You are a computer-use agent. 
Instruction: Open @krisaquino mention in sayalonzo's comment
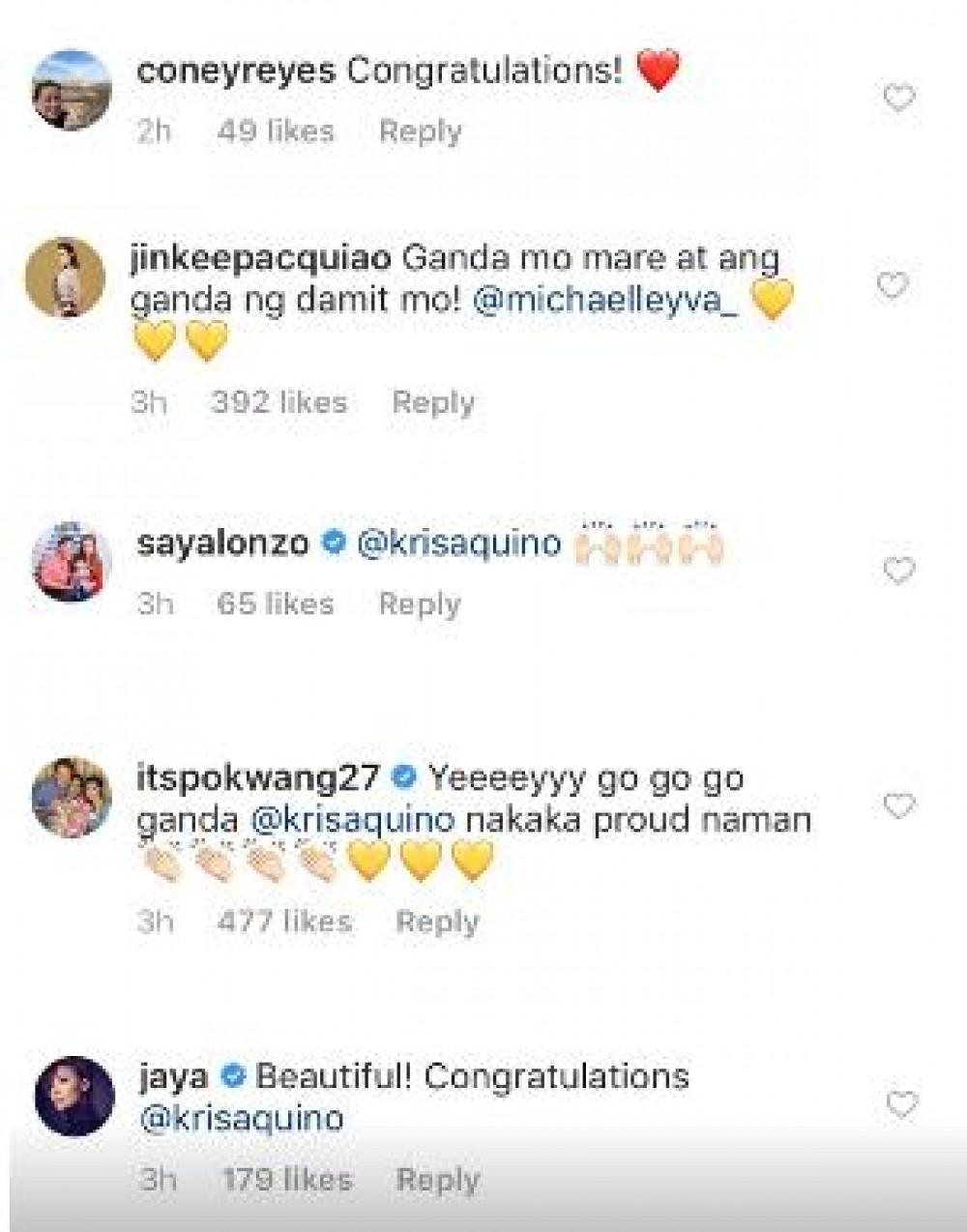pos(459,543)
